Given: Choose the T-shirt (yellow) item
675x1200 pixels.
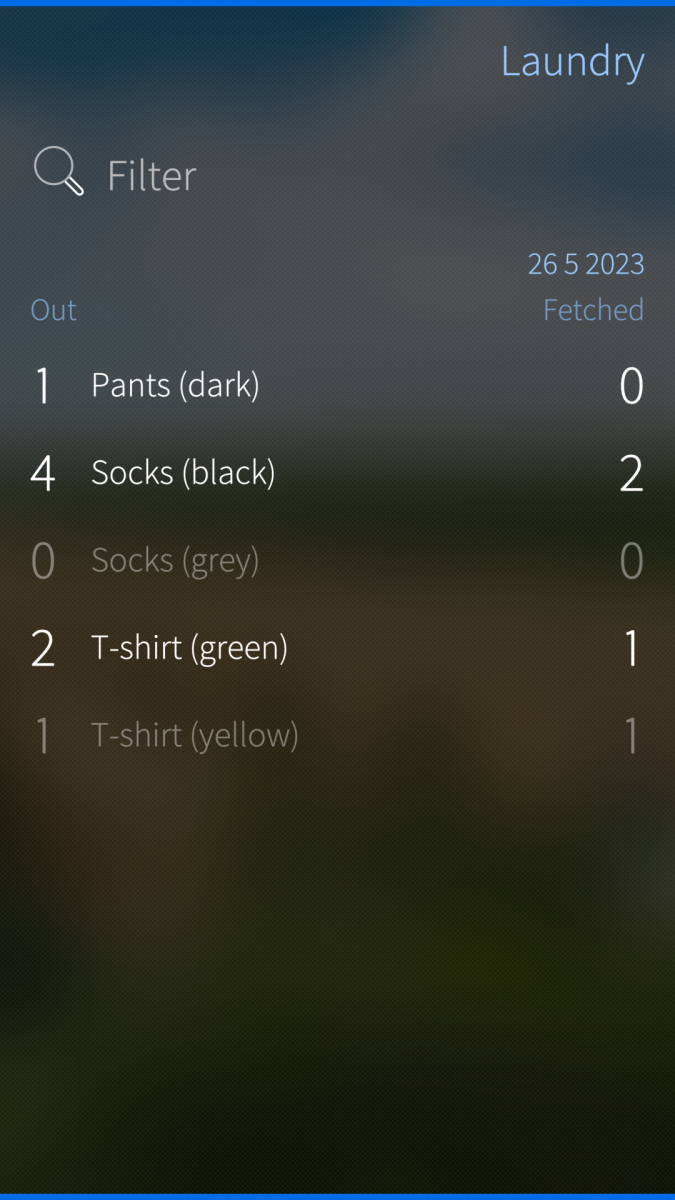Looking at the screenshot, I should click(x=195, y=736).
